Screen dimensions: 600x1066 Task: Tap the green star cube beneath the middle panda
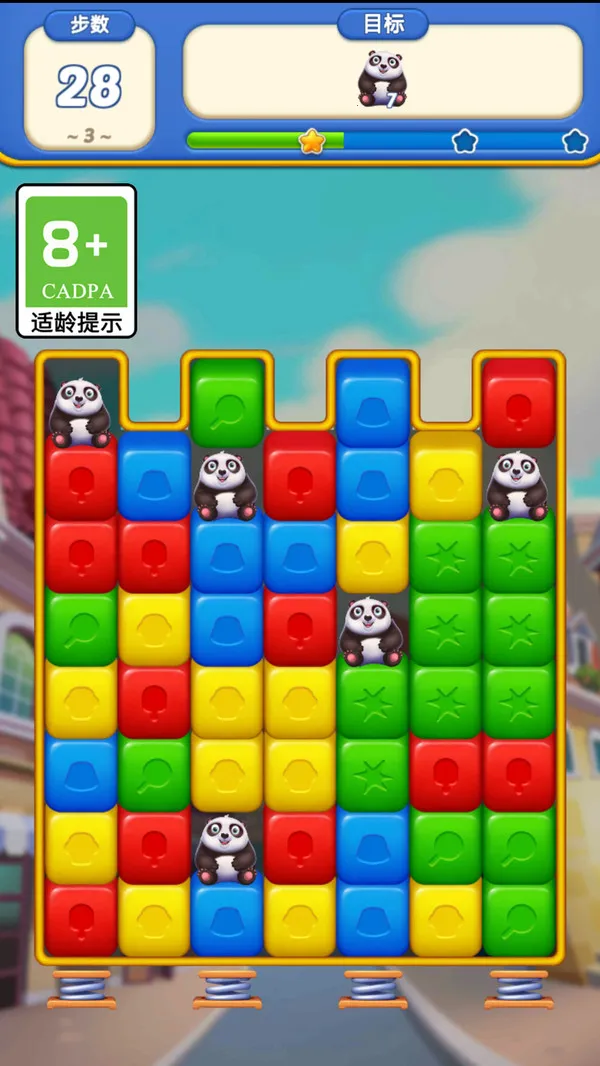click(372, 698)
